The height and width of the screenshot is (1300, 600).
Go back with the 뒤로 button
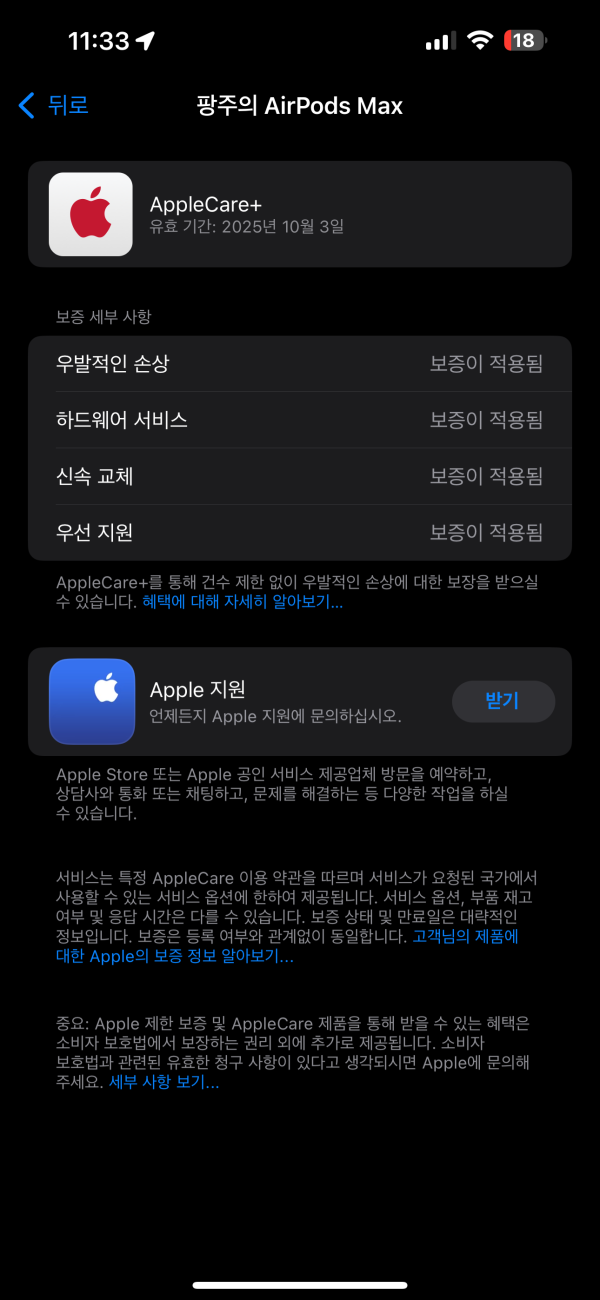pyautogui.click(x=54, y=105)
